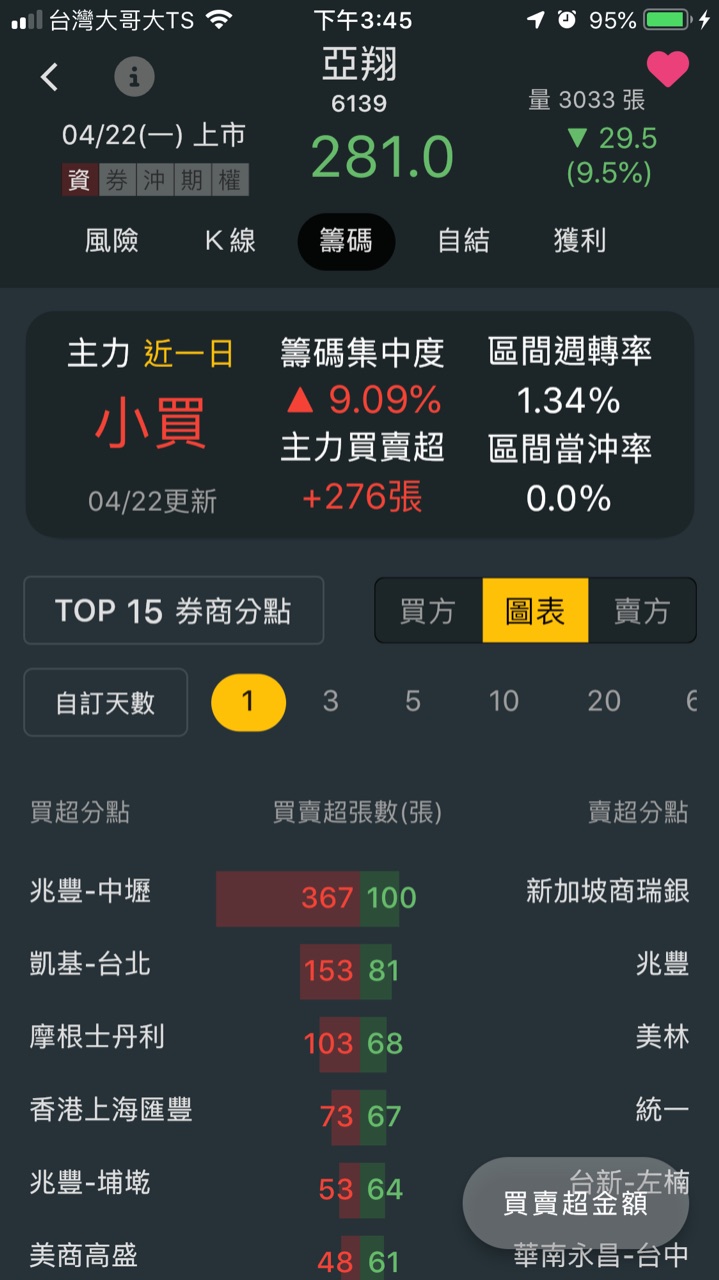Tap the 自訂天數 button
This screenshot has width=719, height=1280.
coord(105,702)
